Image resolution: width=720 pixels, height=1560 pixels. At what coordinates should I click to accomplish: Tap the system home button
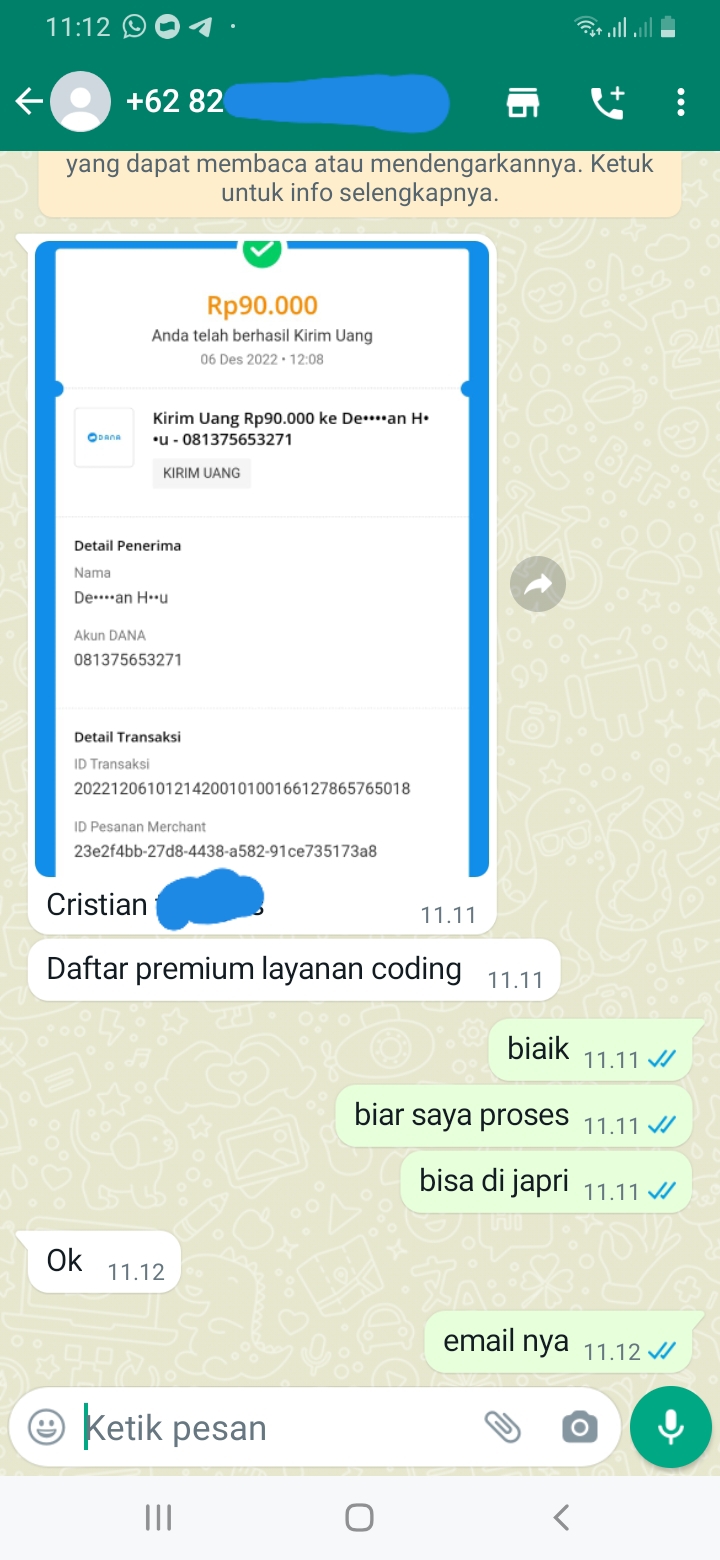tap(359, 1517)
